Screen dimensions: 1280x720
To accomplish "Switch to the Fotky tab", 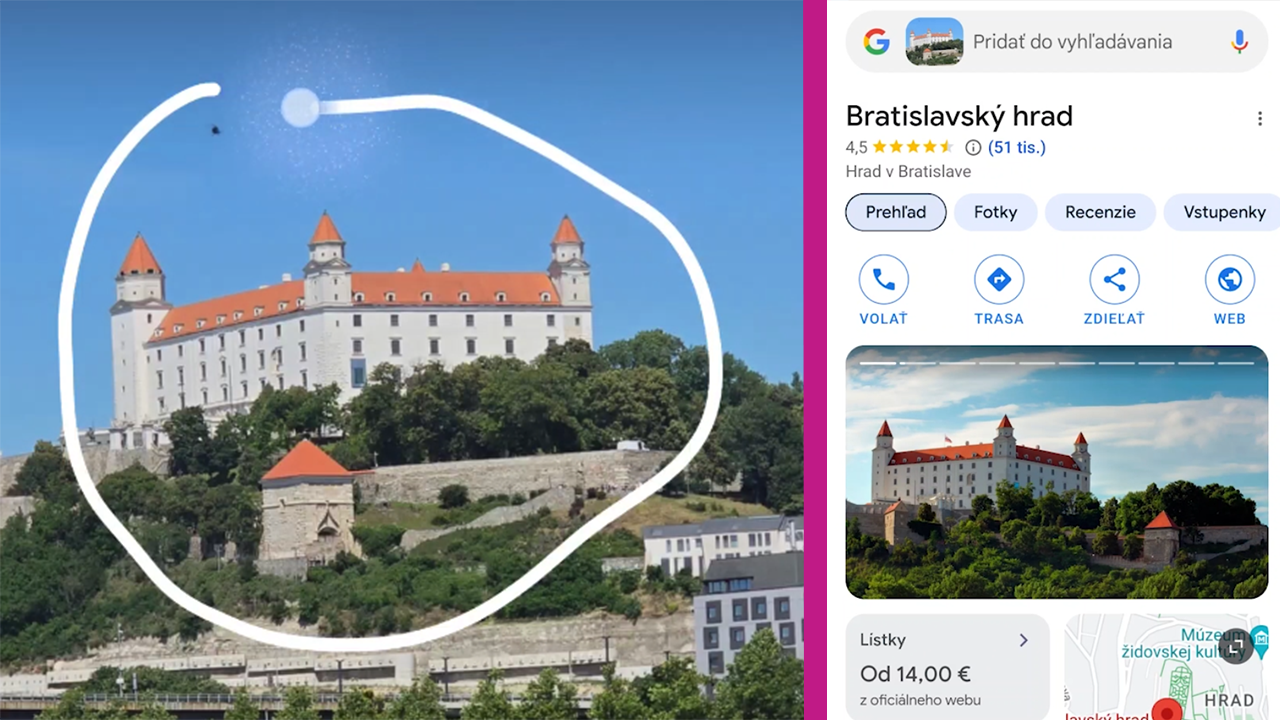I will click(x=995, y=212).
